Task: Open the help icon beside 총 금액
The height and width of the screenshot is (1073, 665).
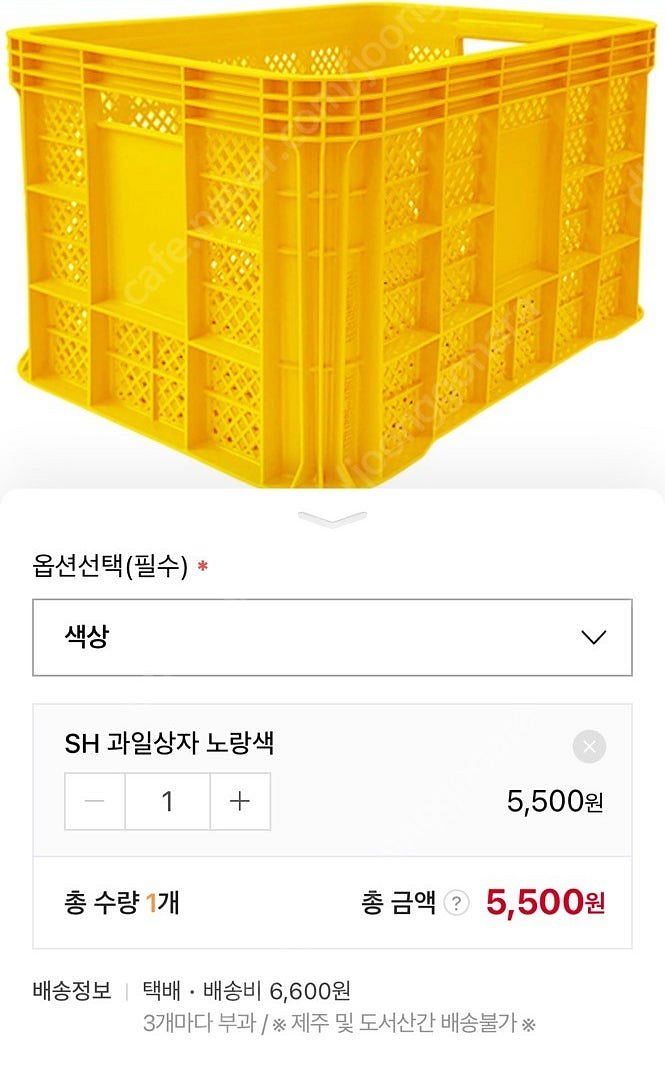Action: (x=455, y=903)
